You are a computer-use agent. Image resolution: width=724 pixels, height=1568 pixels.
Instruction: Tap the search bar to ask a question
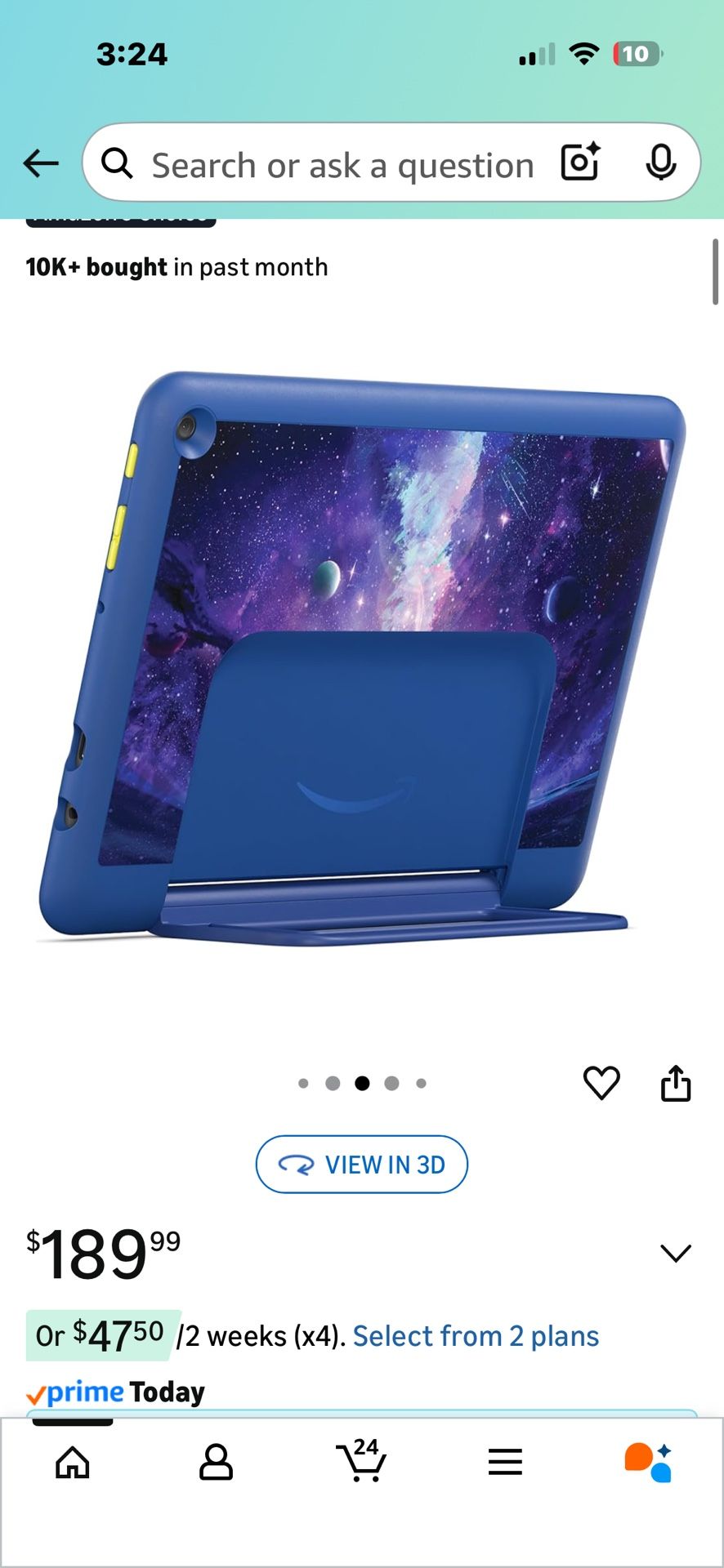click(343, 163)
